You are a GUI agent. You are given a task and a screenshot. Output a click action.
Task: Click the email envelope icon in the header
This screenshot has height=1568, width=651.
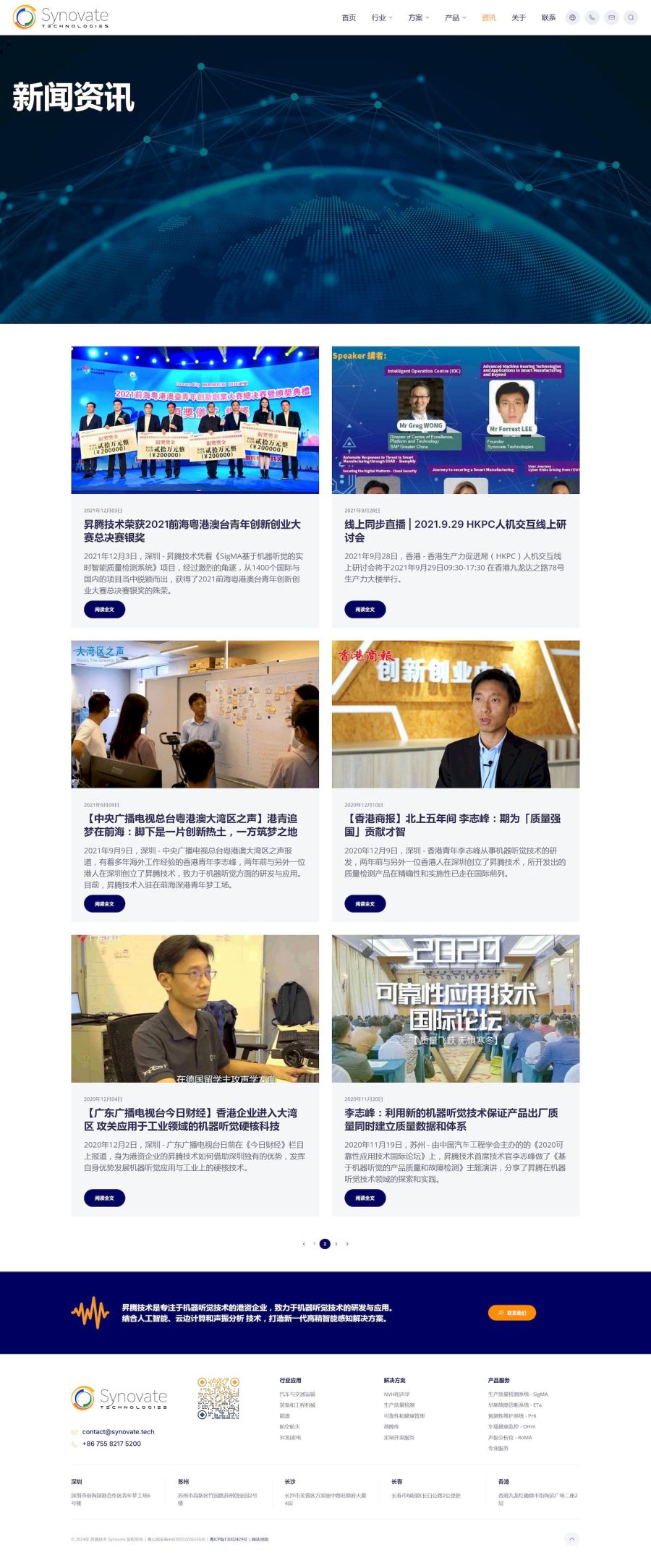coord(611,17)
